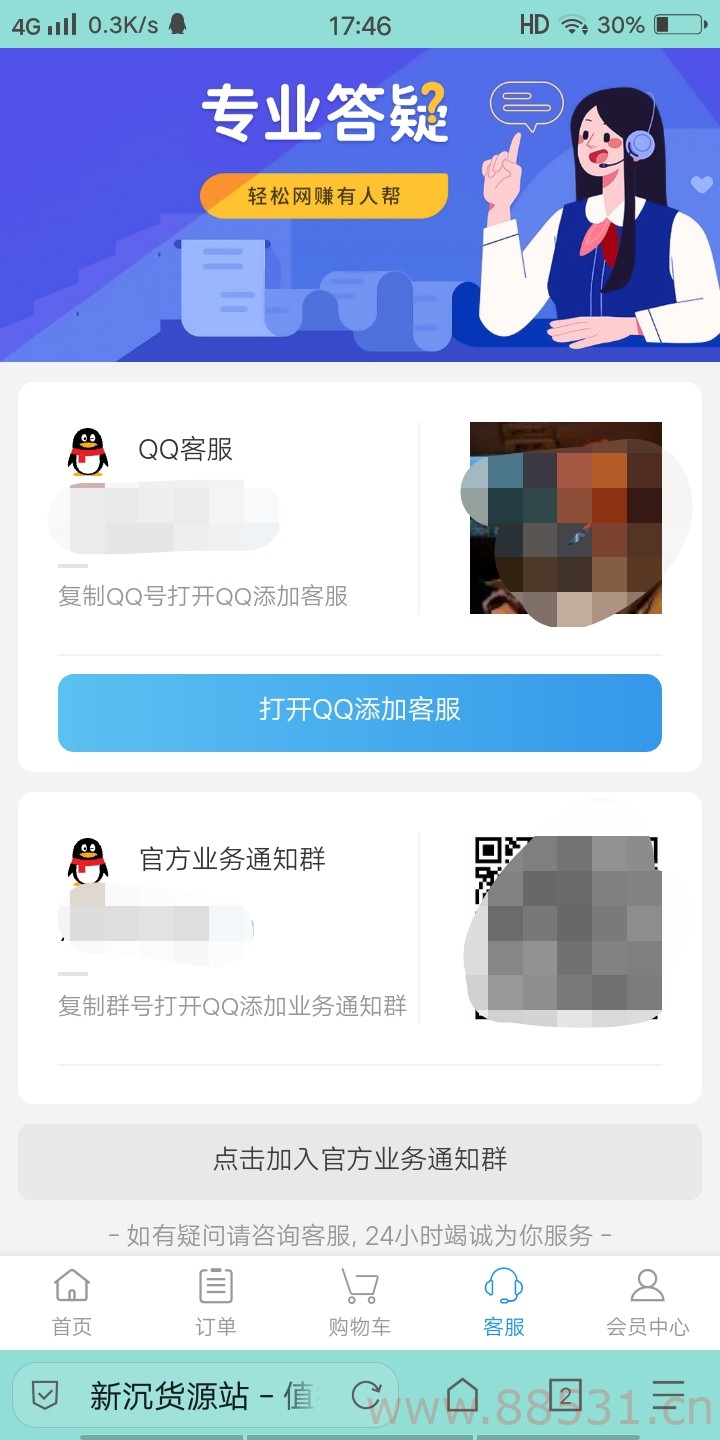Tap the address bar titled 新沉货源站
The width and height of the screenshot is (720, 1440).
tap(200, 1395)
